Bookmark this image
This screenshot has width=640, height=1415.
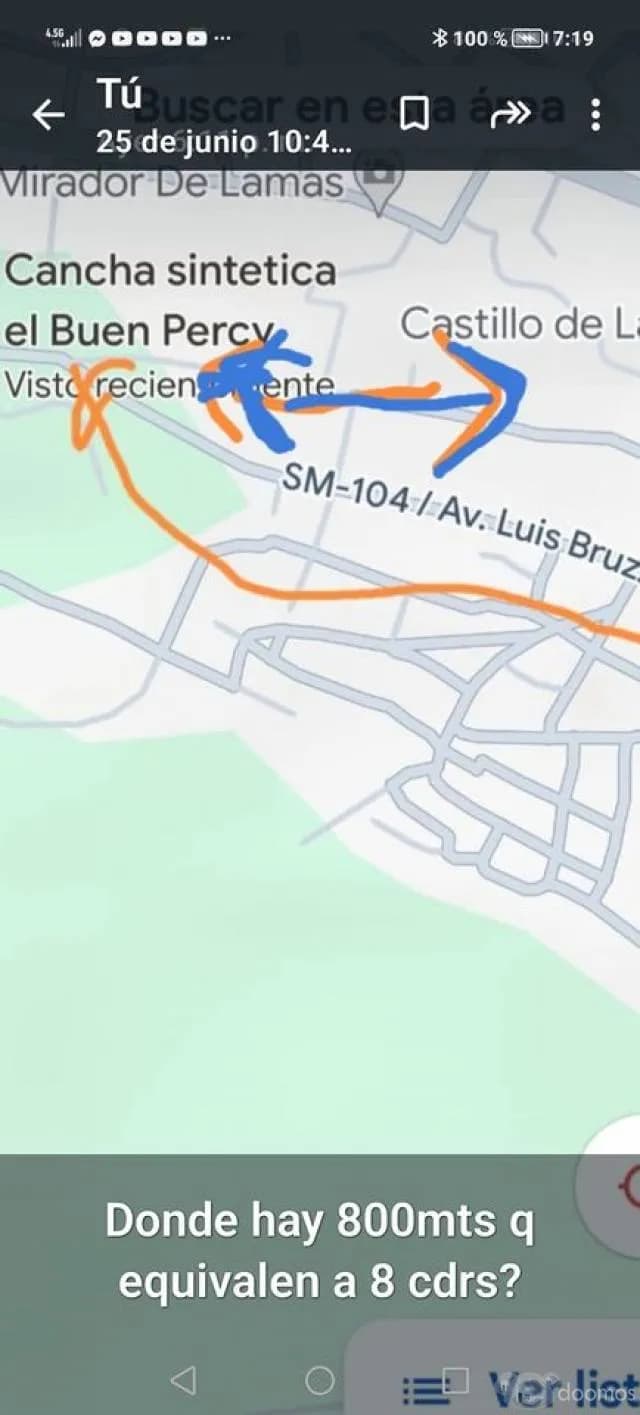tap(414, 114)
